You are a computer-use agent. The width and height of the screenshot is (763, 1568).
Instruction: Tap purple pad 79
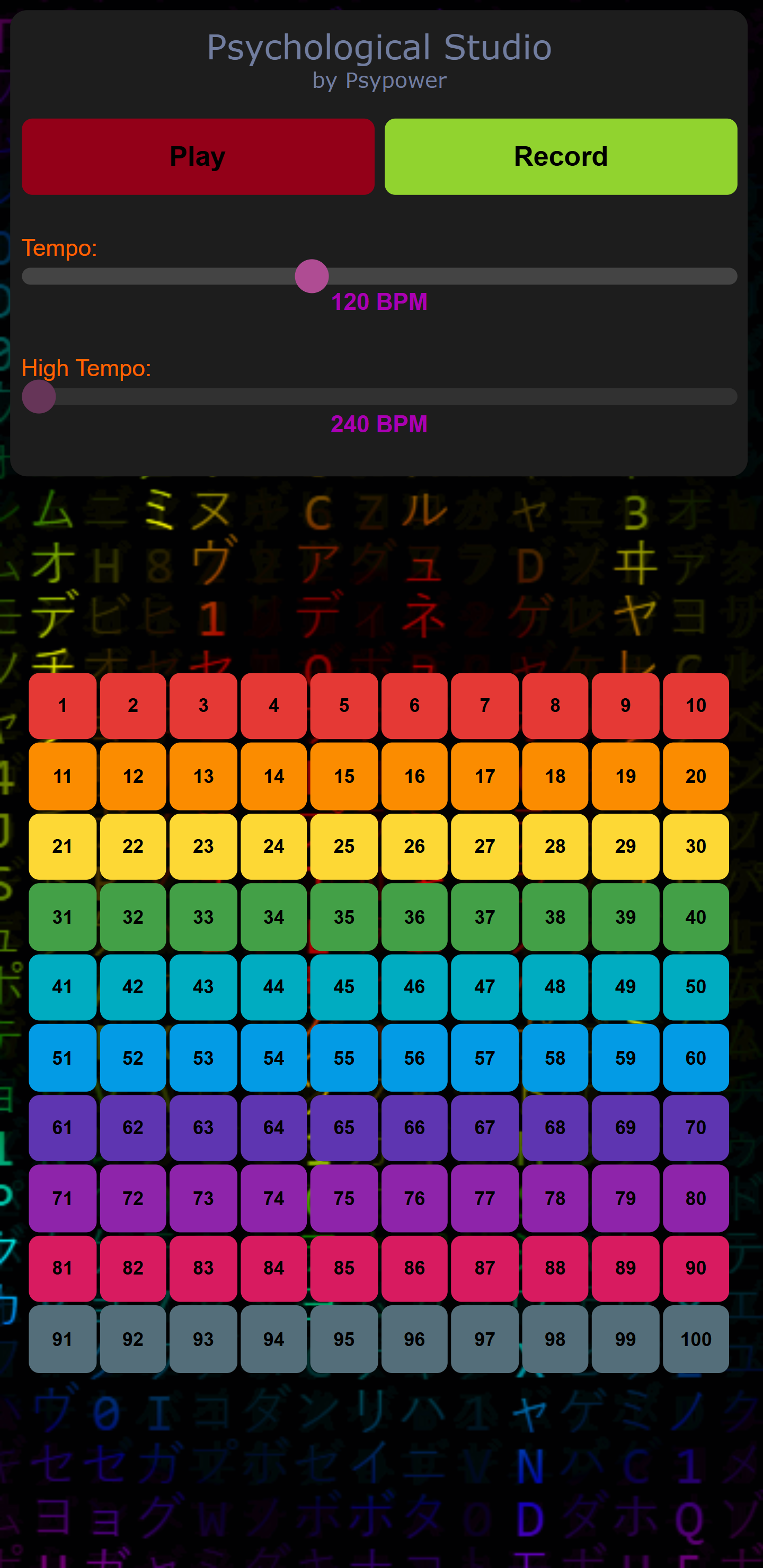tap(625, 1198)
